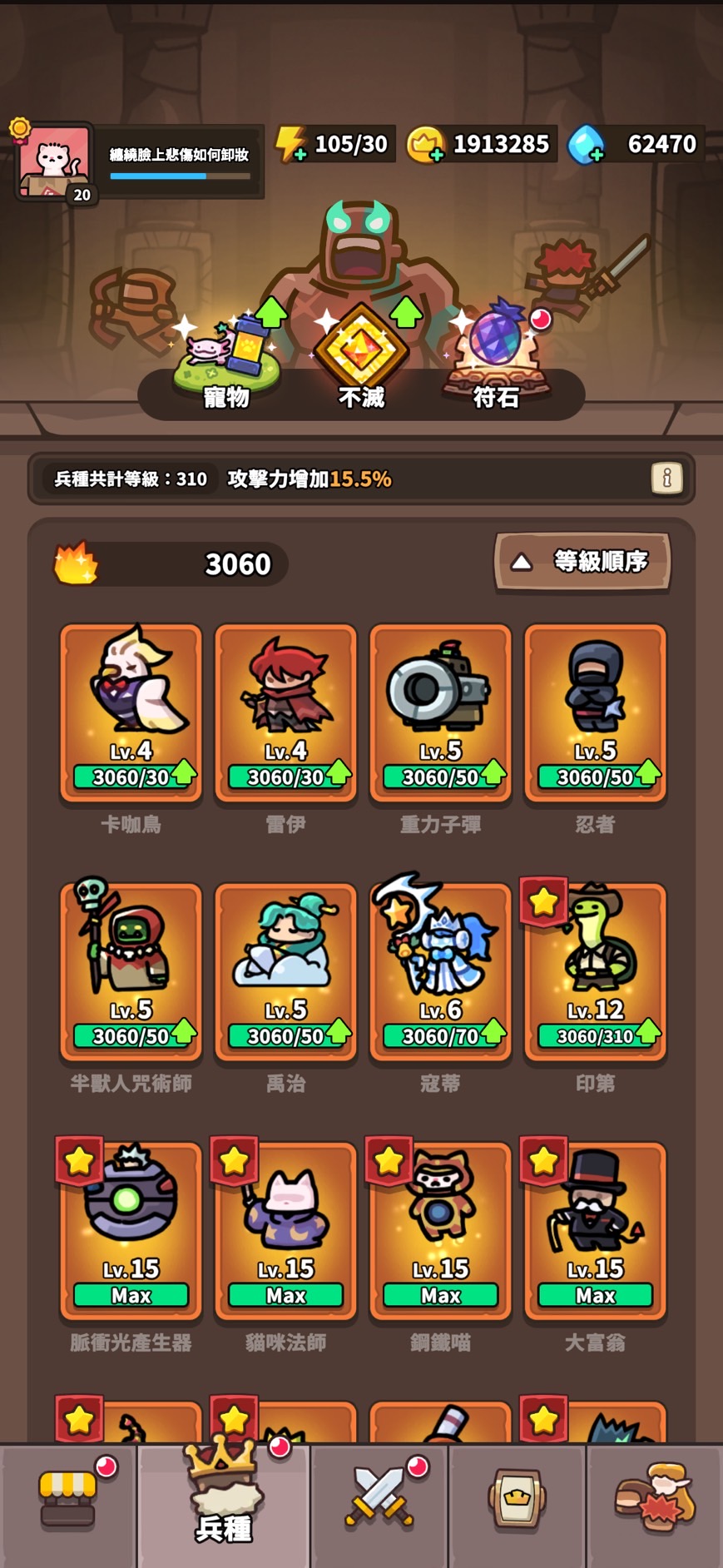
Task: Open the player profile avatar
Action: pos(55,161)
